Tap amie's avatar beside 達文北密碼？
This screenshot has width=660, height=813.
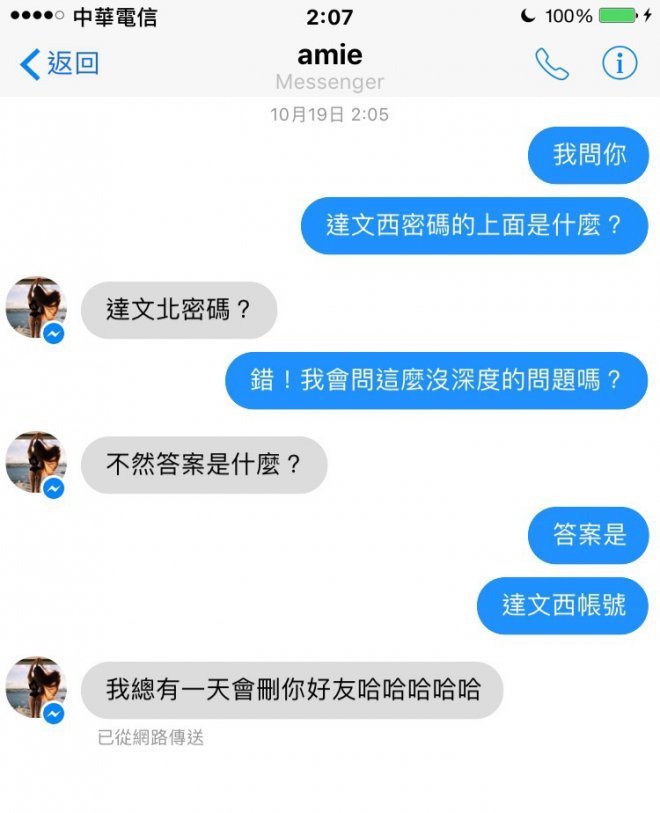point(35,309)
